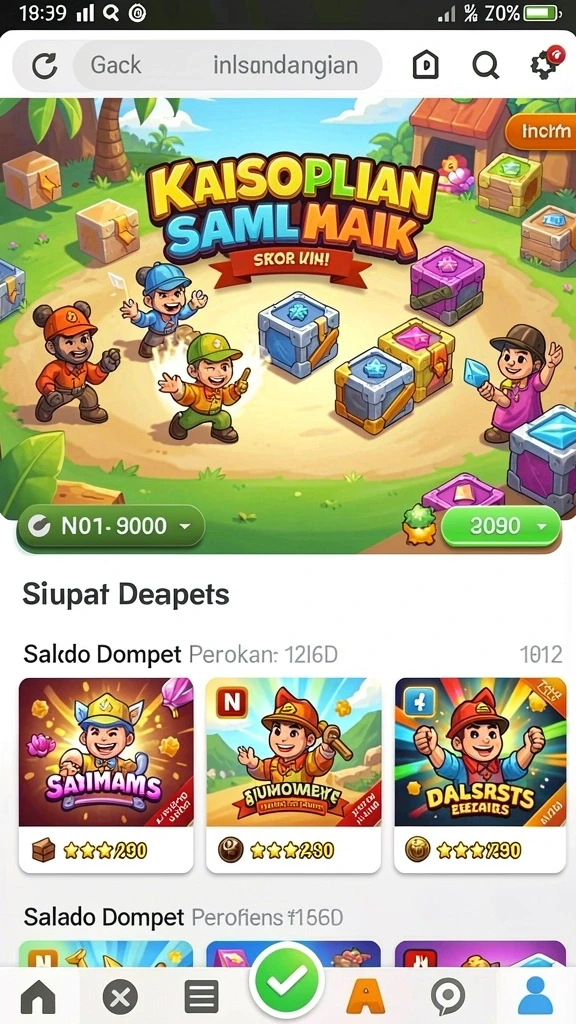The height and width of the screenshot is (1024, 576).
Task: Tap the reload icon in the address bar
Action: 44,66
